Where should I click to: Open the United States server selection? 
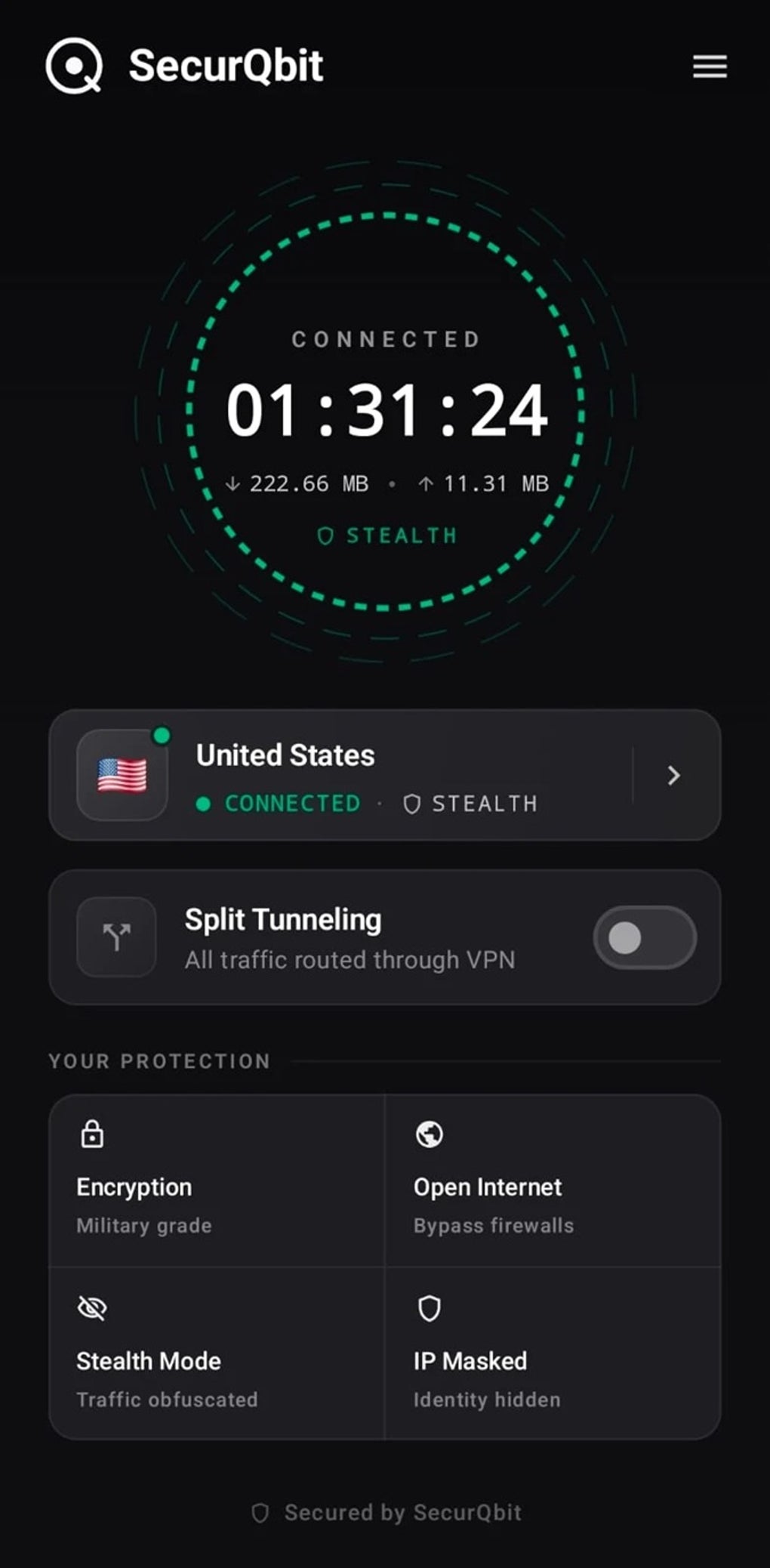385,775
